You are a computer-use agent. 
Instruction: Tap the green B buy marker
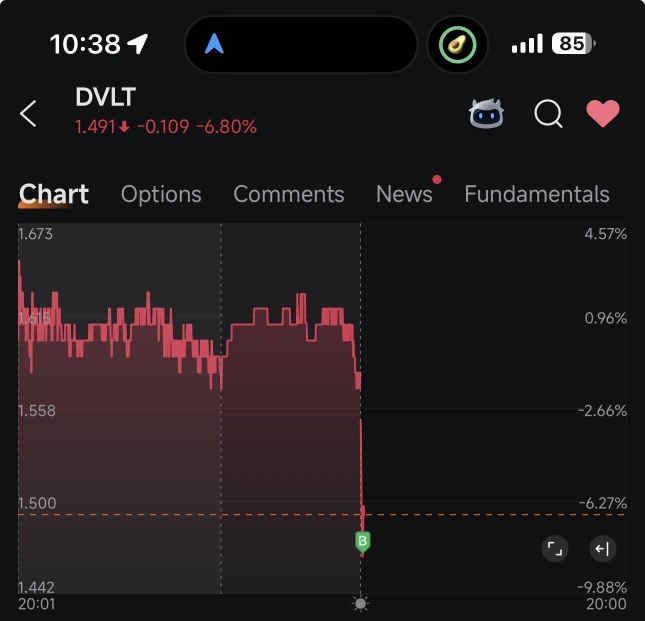pos(362,542)
